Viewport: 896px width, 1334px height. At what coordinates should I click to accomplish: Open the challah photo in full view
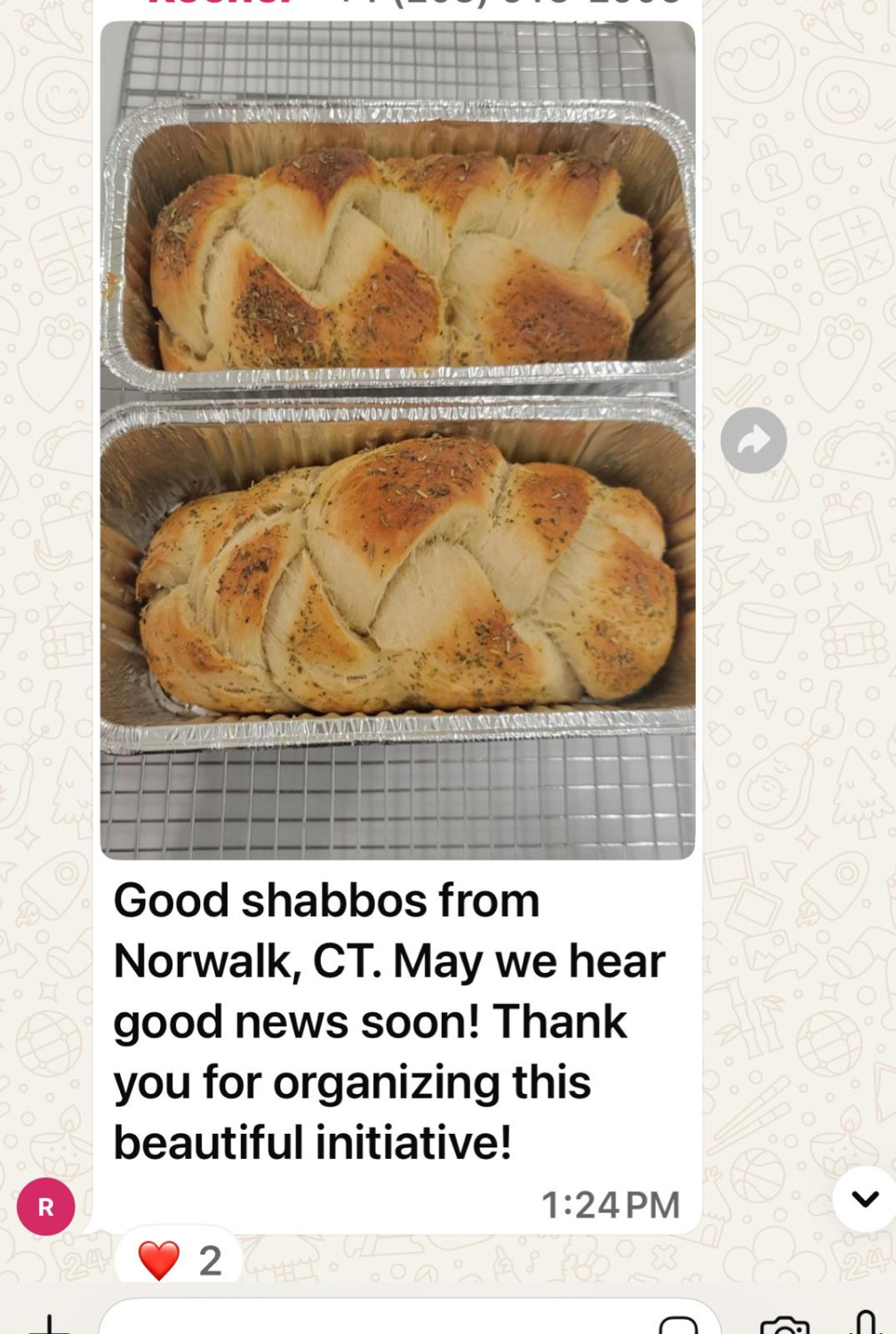click(397, 440)
